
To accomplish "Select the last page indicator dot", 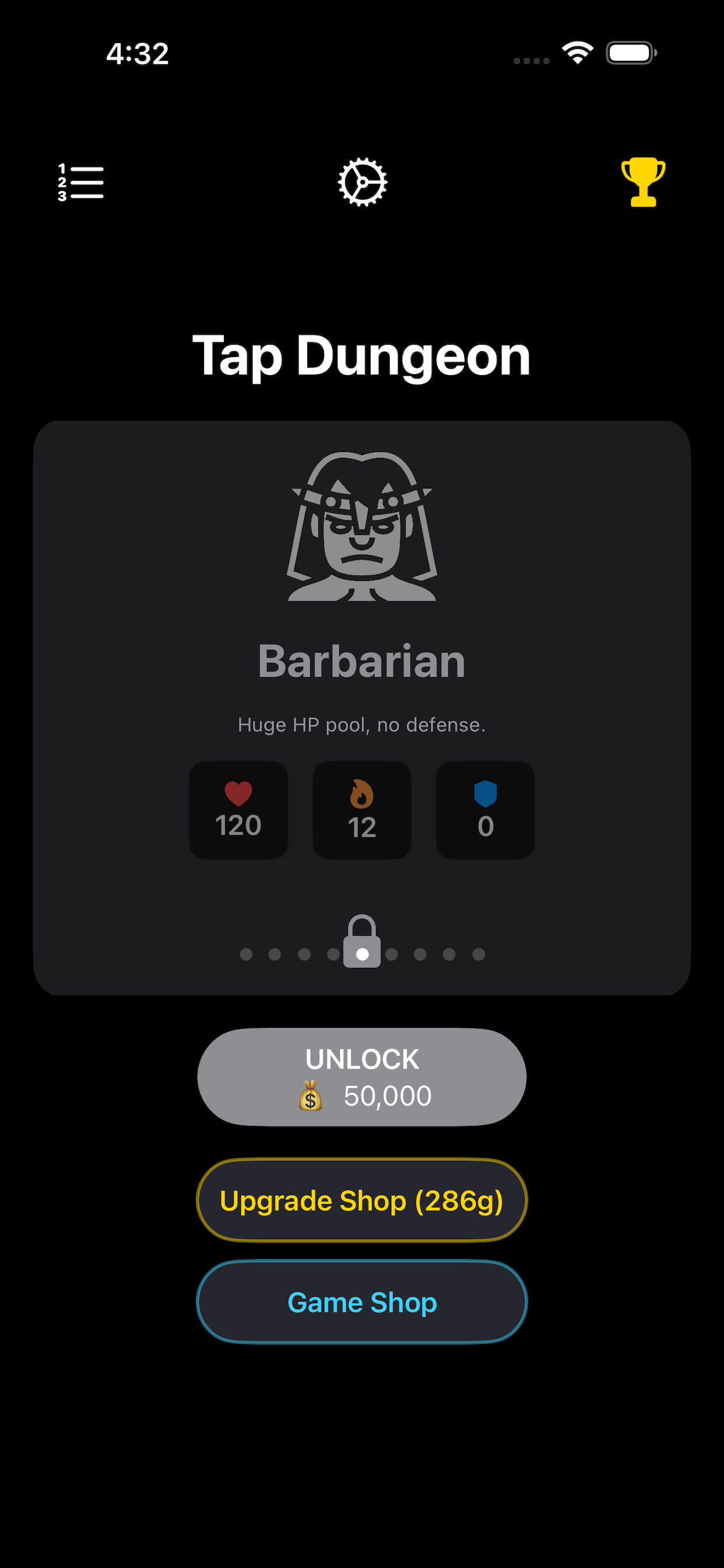I will [478, 954].
